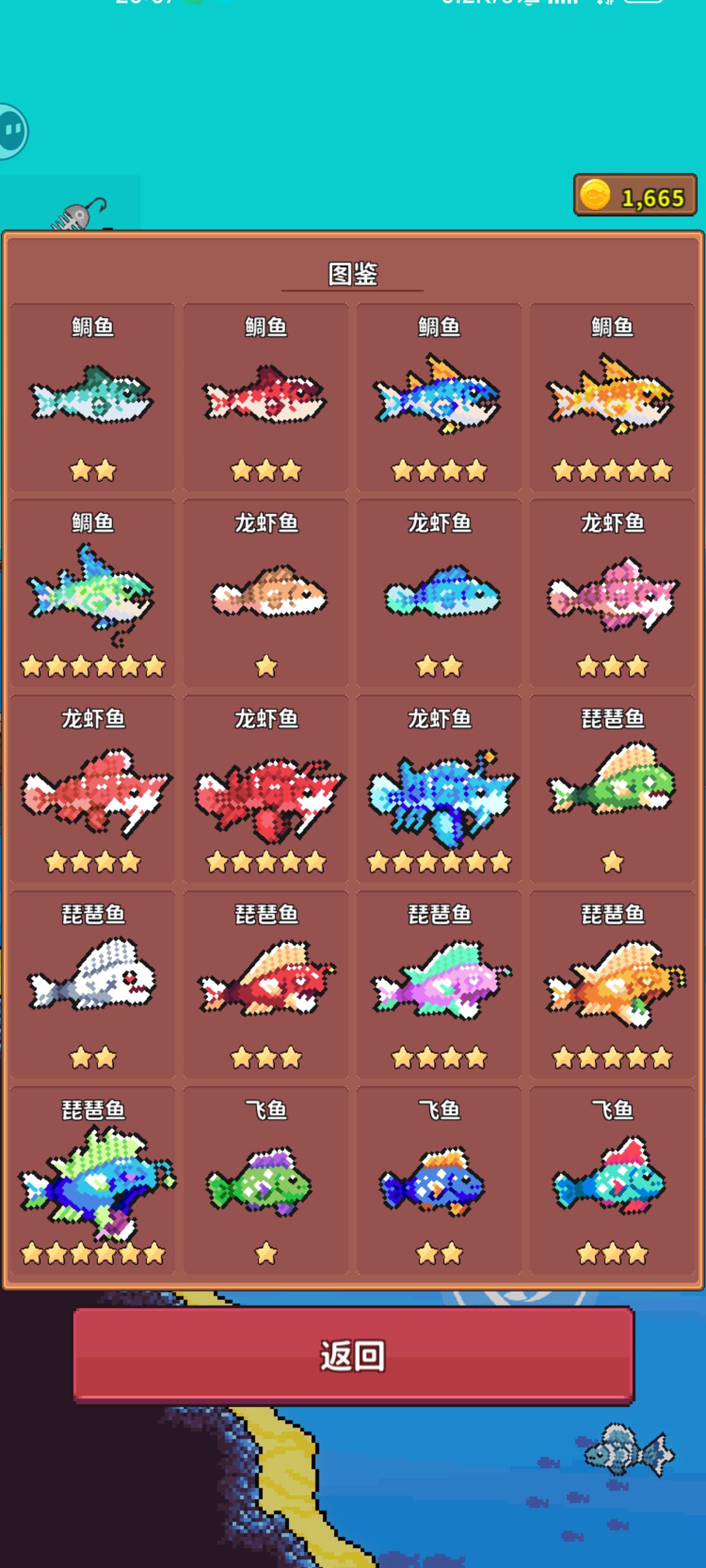The image size is (706, 1568).
Task: Open the one-star 龙虾鱼 card
Action: pos(266,593)
